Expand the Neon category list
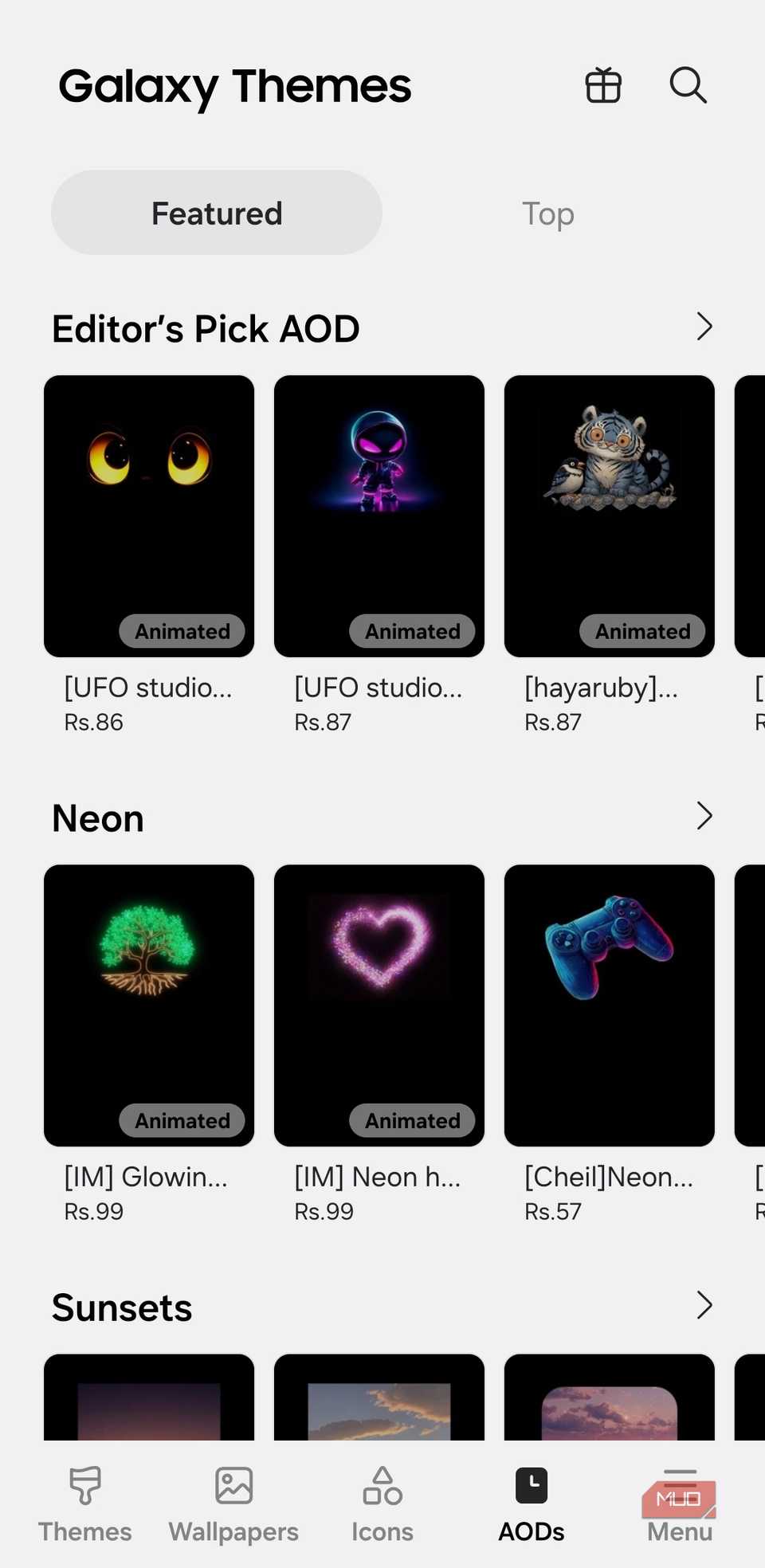 coord(703,816)
